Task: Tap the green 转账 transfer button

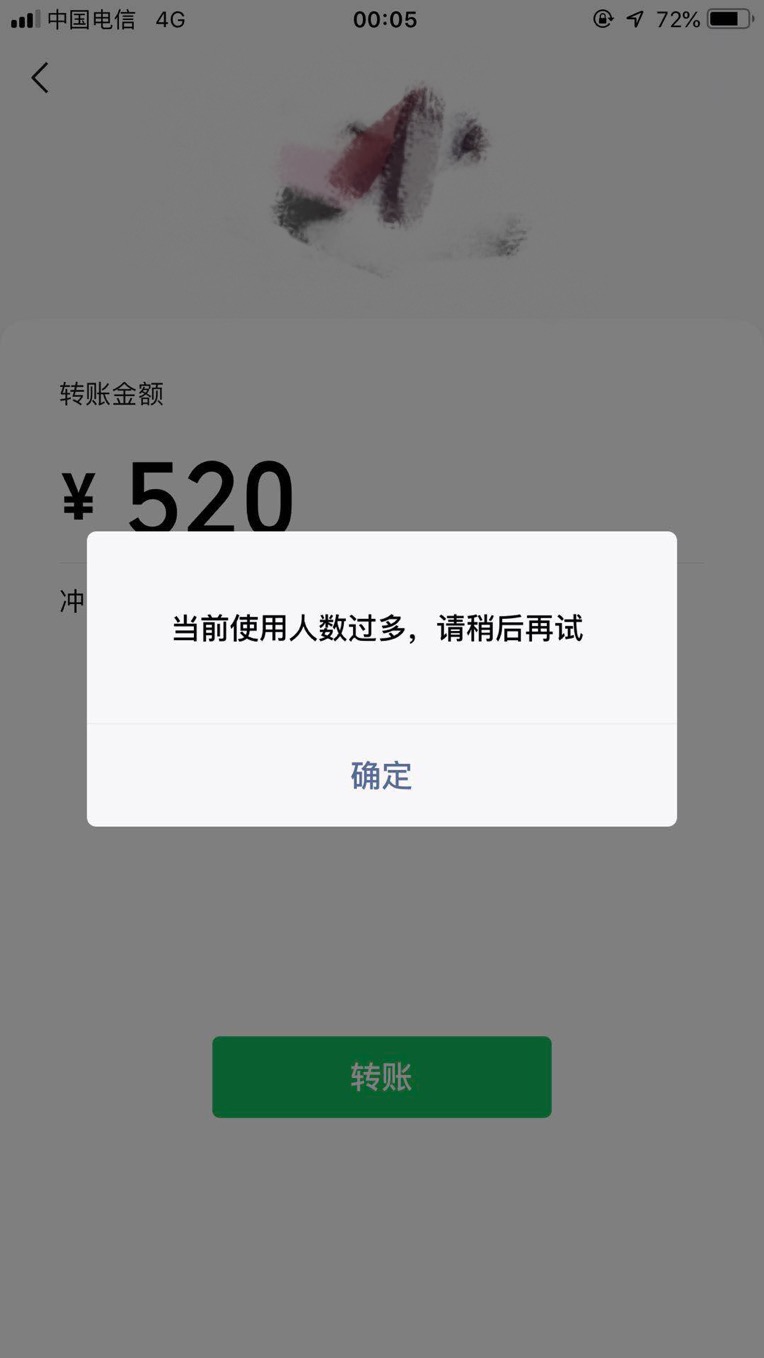Action: tap(381, 1077)
